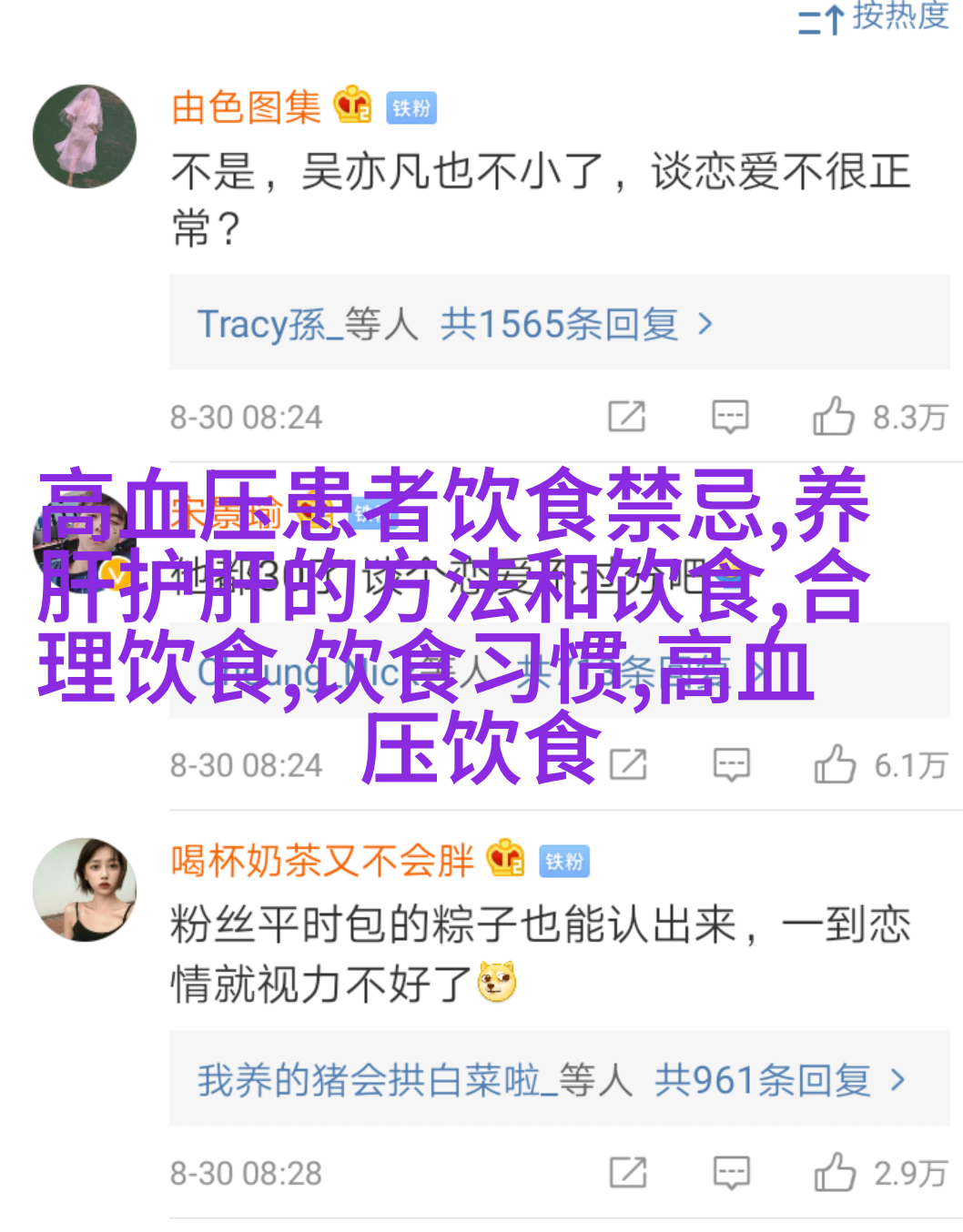Change sorting via 按热度
Image resolution: width=963 pixels, height=1232 pixels.
coord(874,17)
